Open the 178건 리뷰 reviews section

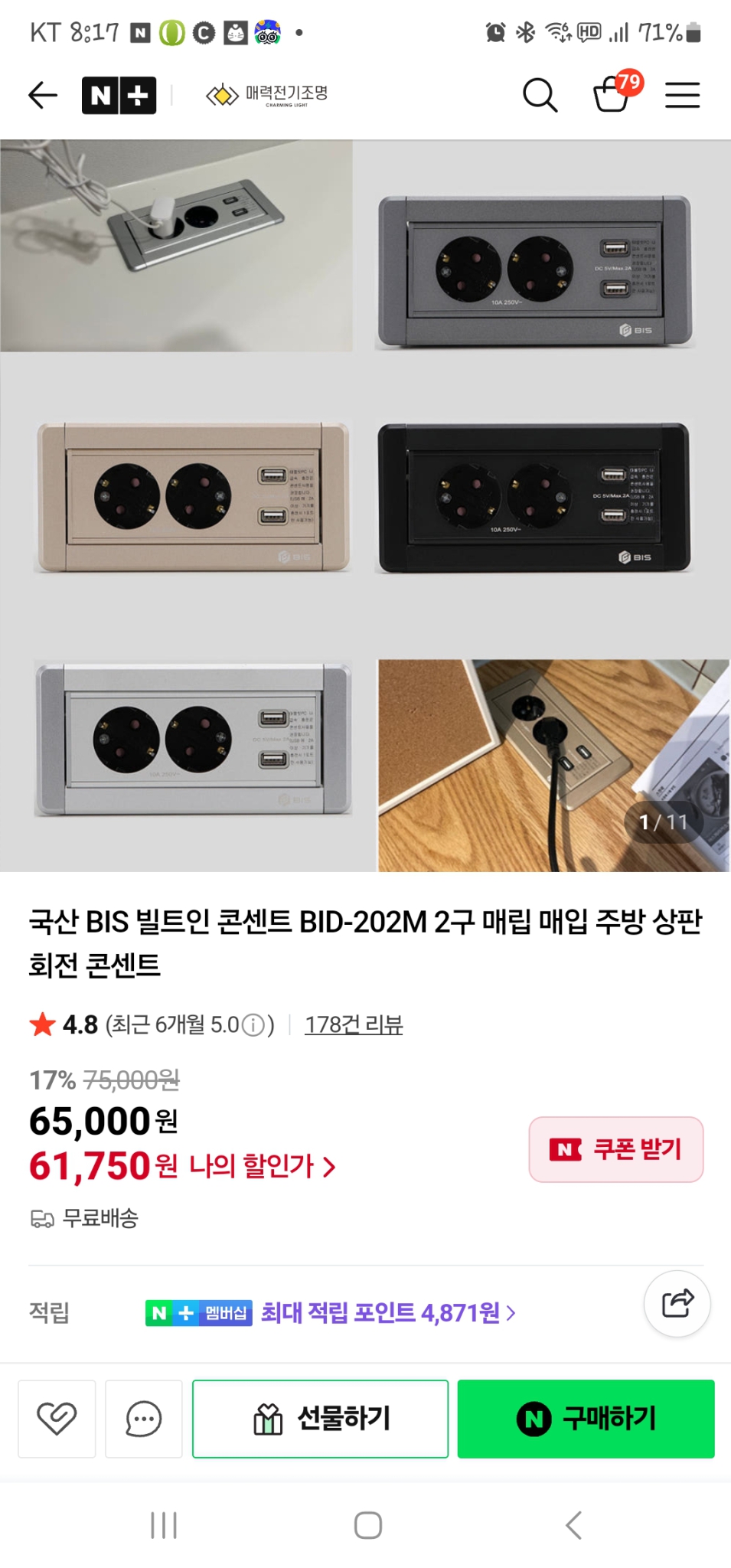pyautogui.click(x=355, y=1024)
